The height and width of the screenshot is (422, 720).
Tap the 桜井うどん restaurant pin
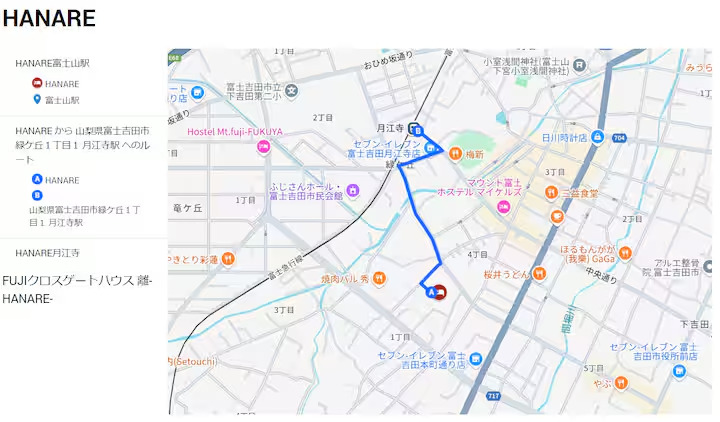click(538, 273)
